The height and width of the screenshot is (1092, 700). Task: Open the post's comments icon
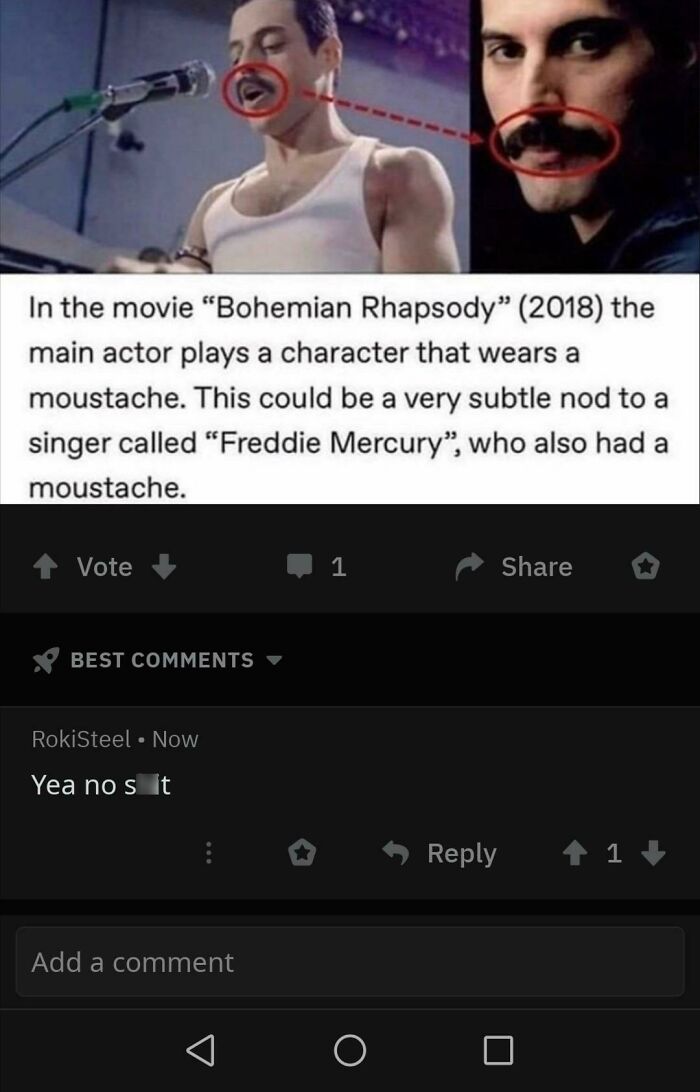pyautogui.click(x=300, y=567)
